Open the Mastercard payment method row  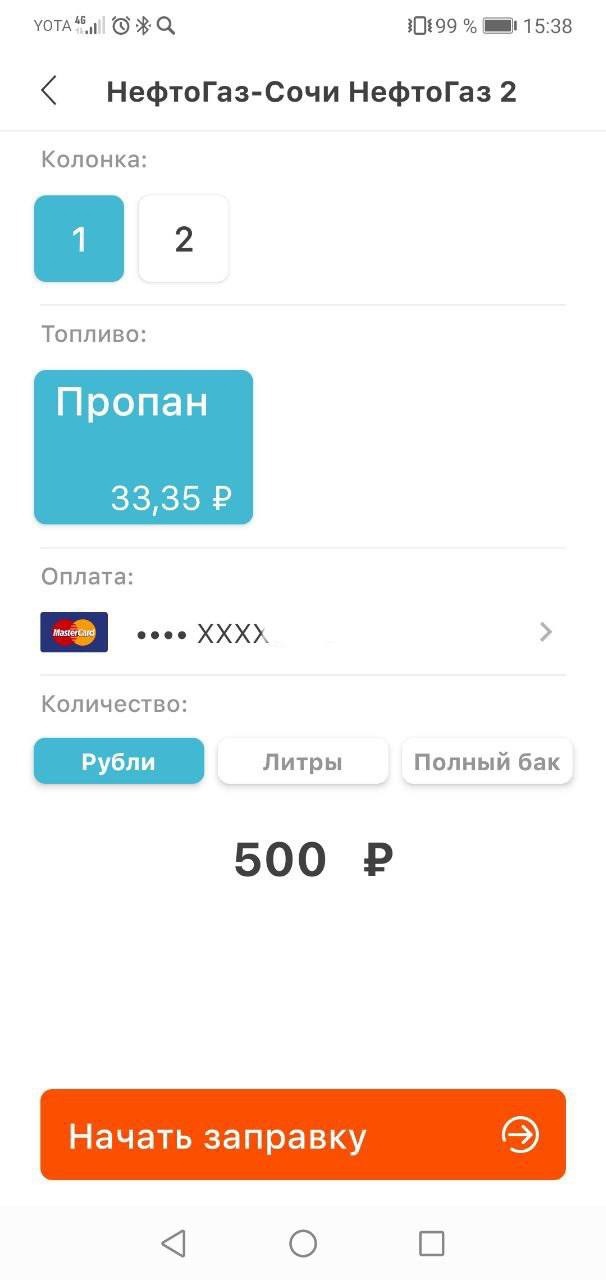[303, 632]
